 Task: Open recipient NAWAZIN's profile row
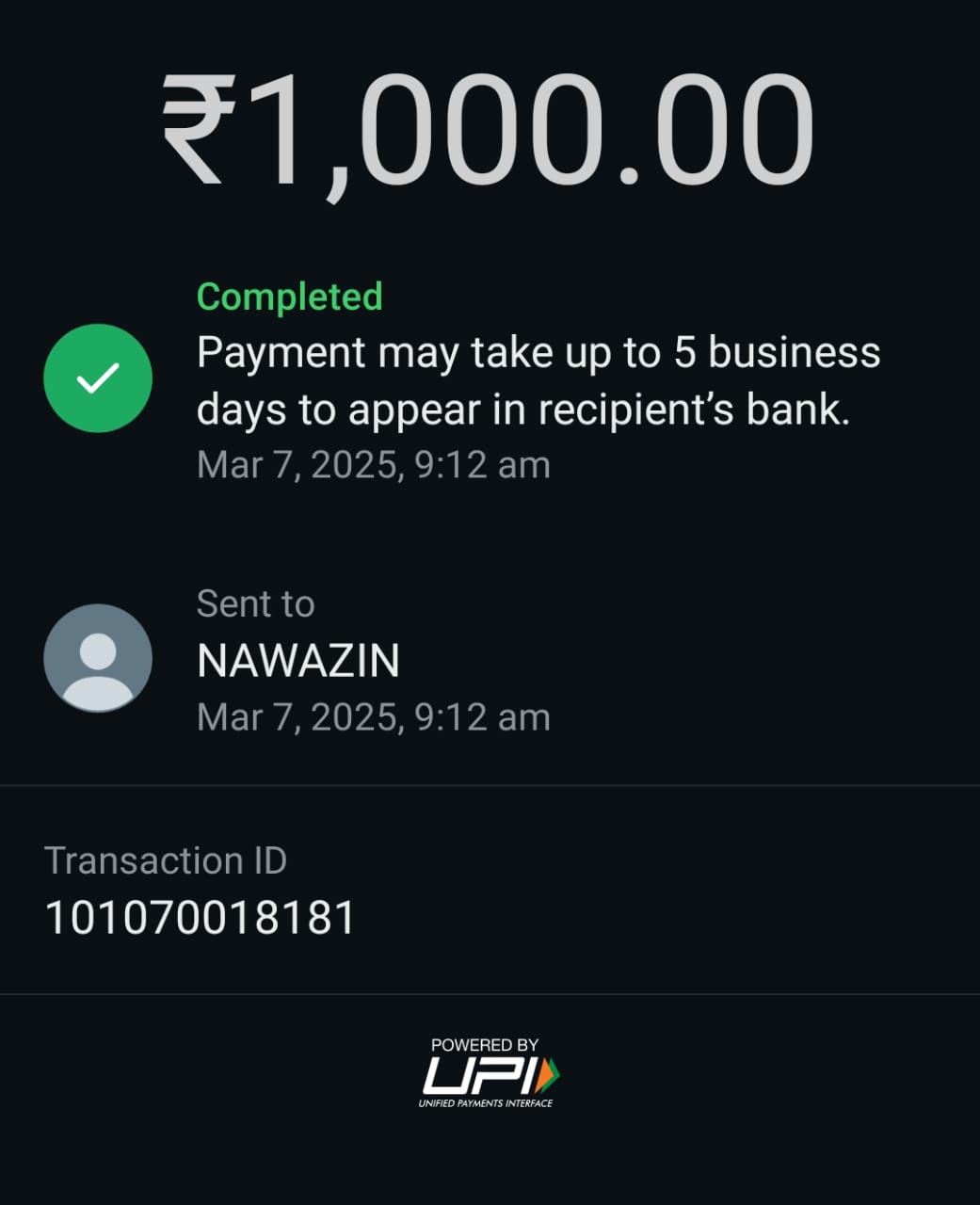297,660
